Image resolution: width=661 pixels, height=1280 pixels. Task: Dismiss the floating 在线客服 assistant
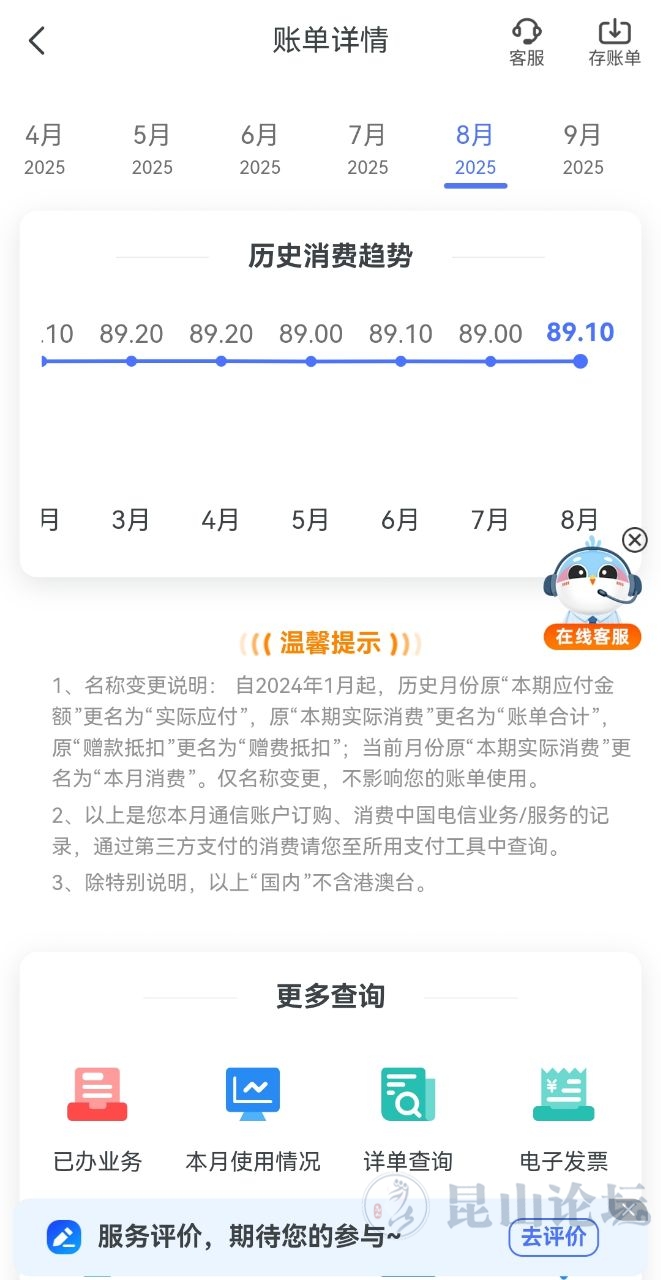(x=635, y=540)
